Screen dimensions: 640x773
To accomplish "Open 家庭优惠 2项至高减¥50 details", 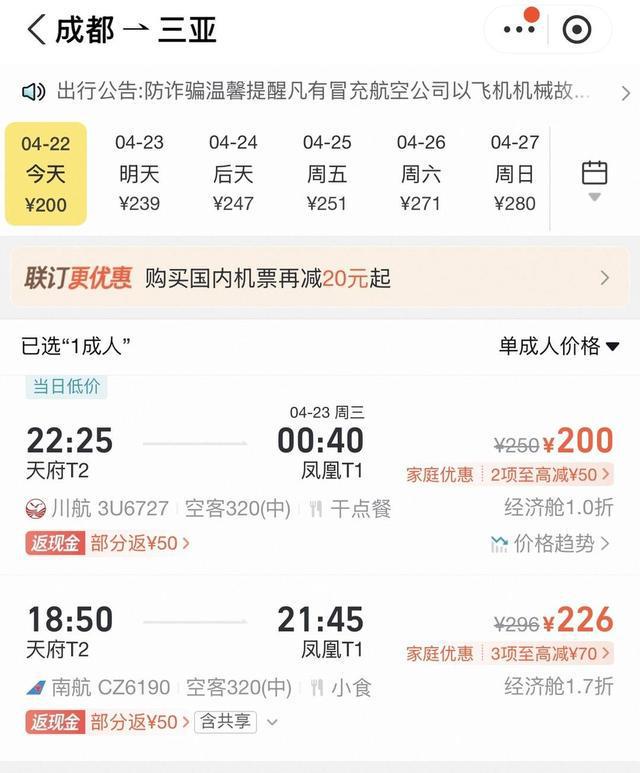I will click(510, 474).
